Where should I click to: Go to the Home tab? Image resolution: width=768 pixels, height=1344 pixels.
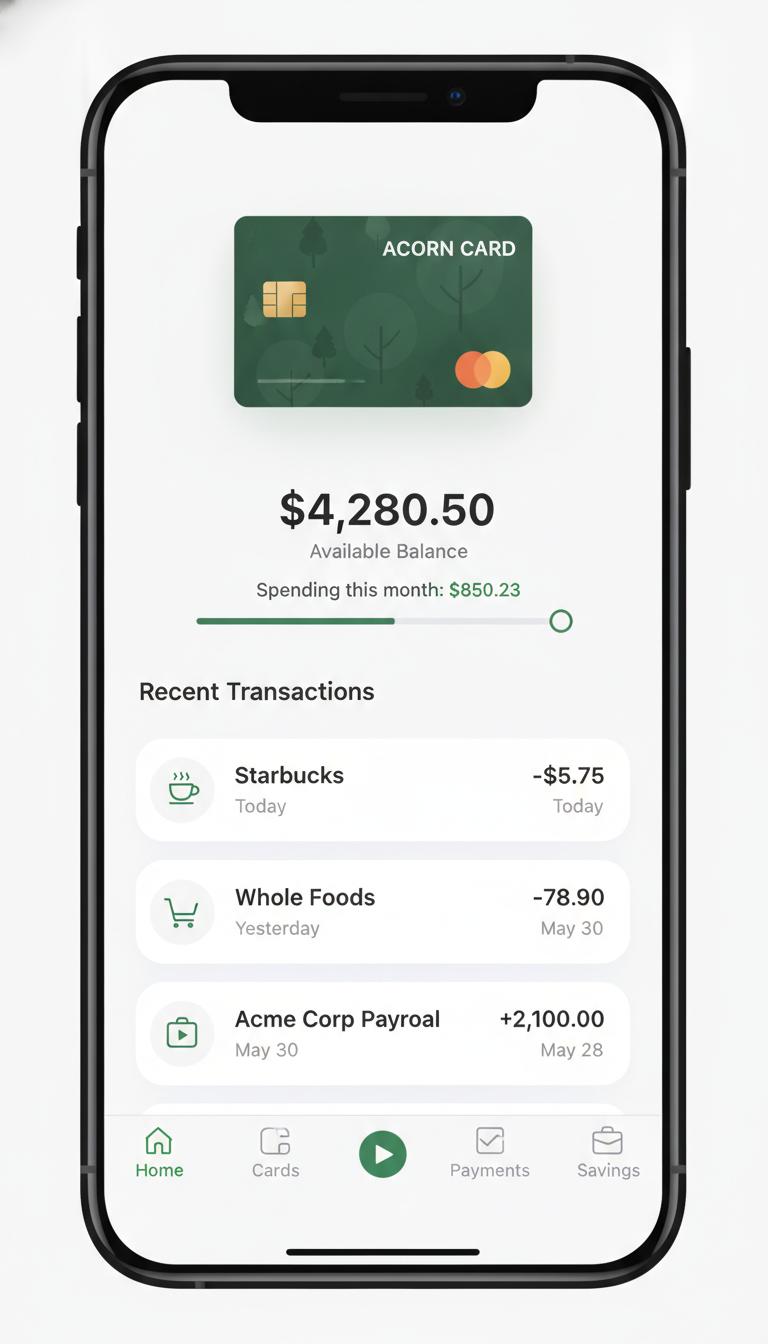coord(159,1153)
